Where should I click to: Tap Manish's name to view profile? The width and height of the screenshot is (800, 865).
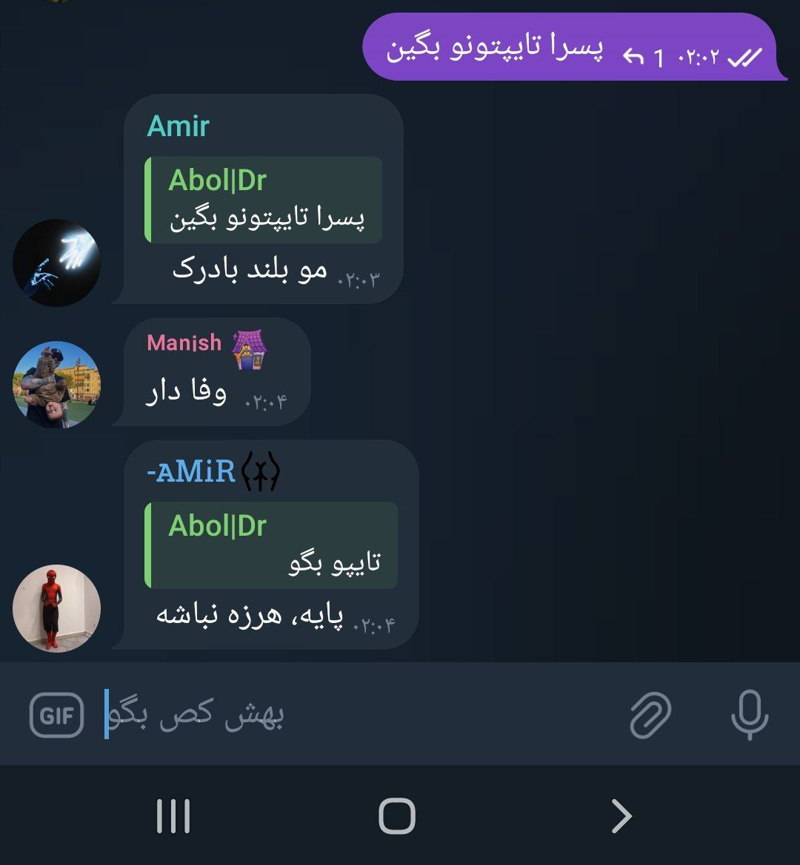184,343
